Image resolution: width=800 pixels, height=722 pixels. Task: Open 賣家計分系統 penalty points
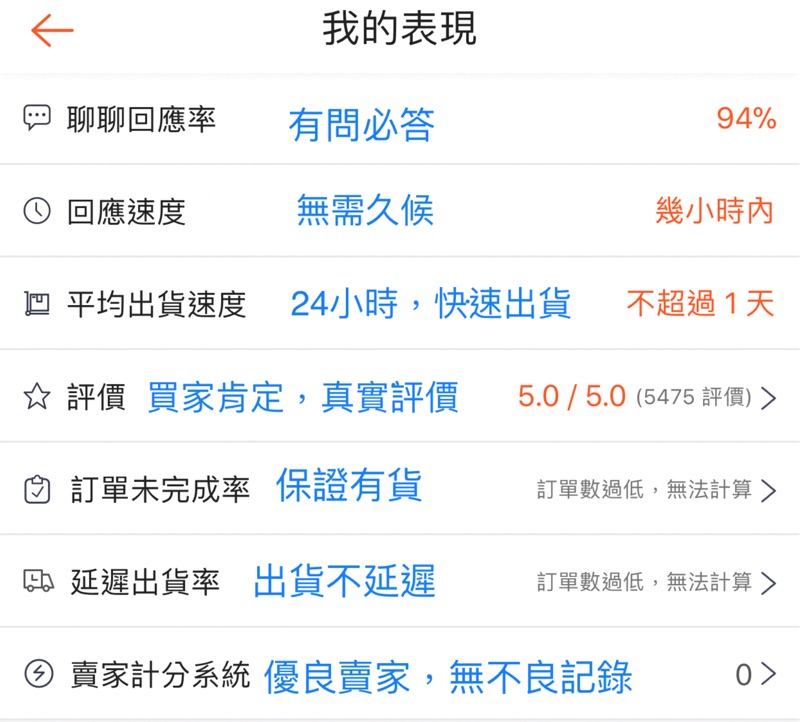[400, 674]
